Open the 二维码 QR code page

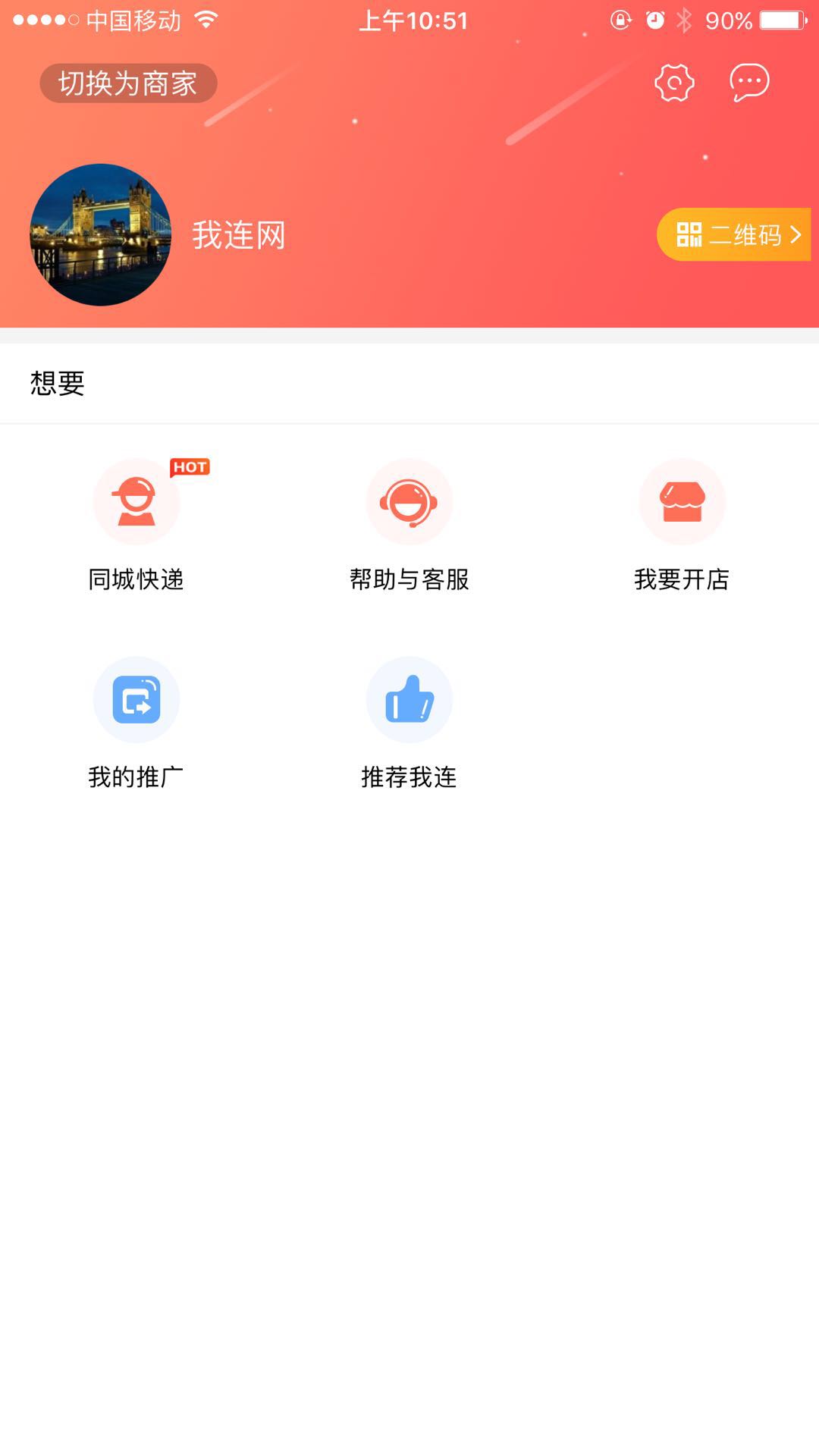click(734, 234)
